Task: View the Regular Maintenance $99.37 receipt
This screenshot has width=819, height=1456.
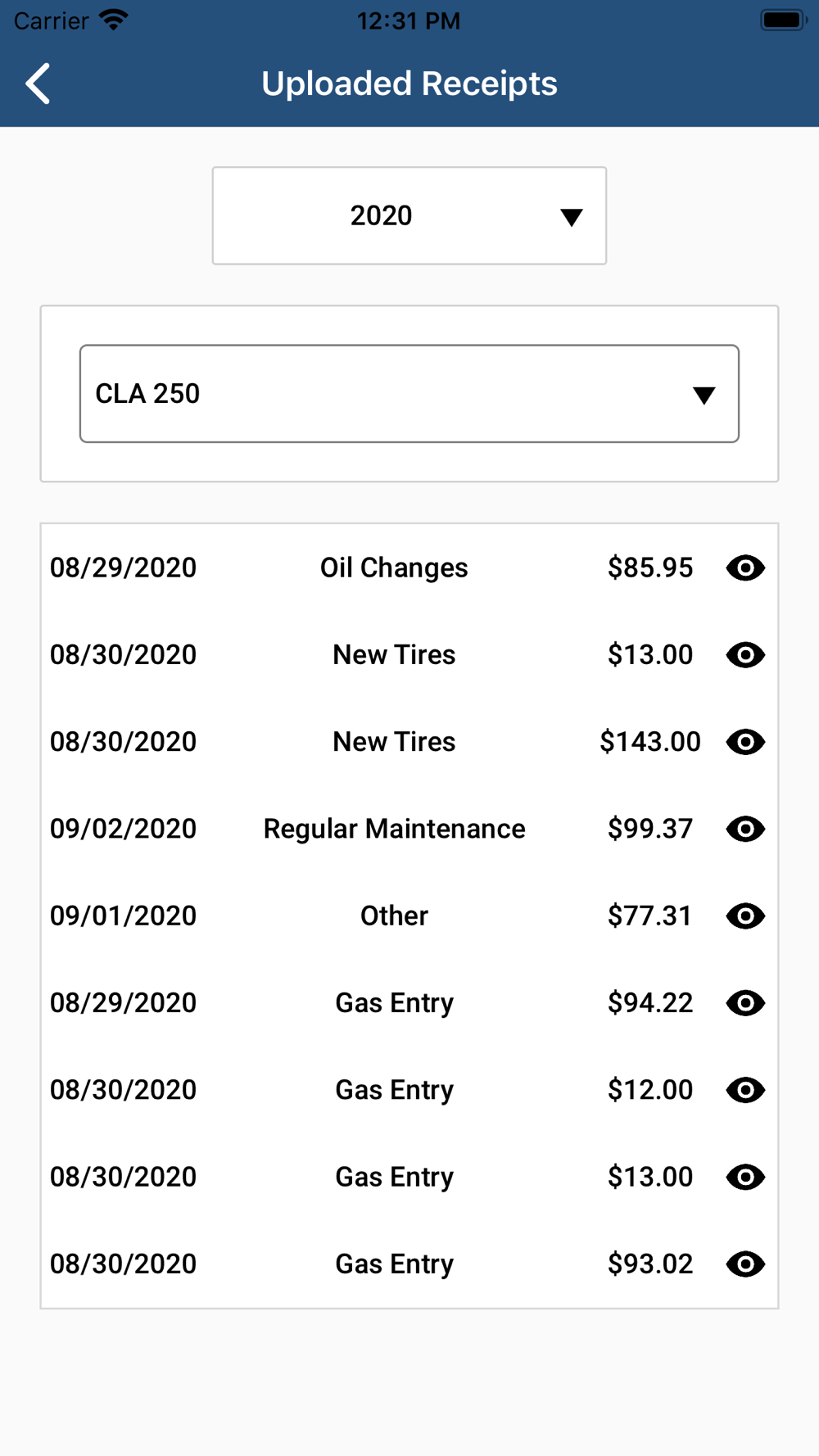Action: (745, 829)
